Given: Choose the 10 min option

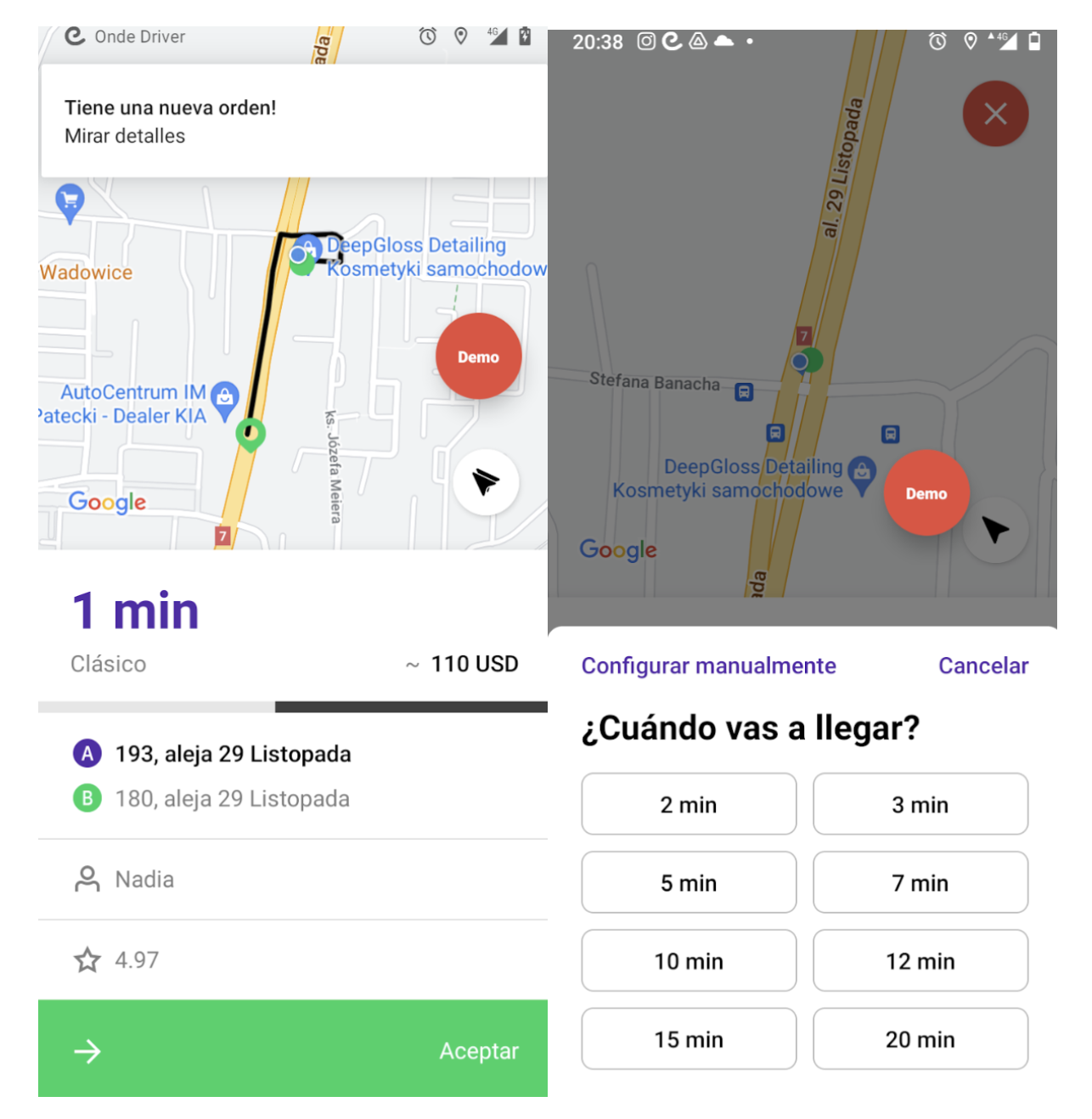Looking at the screenshot, I should pyautogui.click(x=689, y=961).
